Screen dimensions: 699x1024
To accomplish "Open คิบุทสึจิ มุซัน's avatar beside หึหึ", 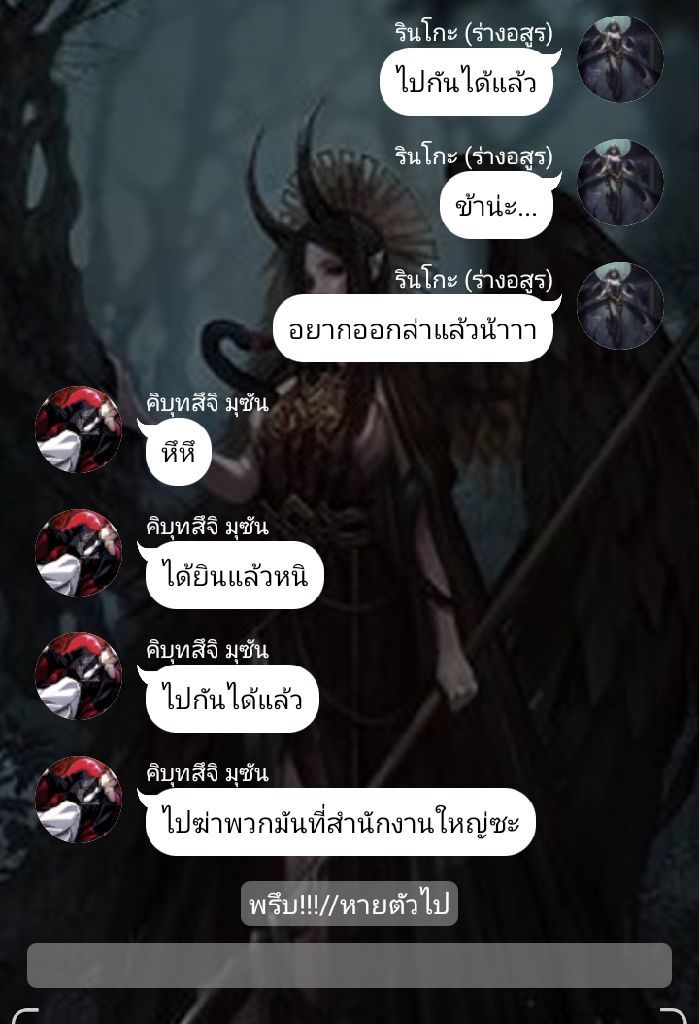I will pyautogui.click(x=78, y=429).
